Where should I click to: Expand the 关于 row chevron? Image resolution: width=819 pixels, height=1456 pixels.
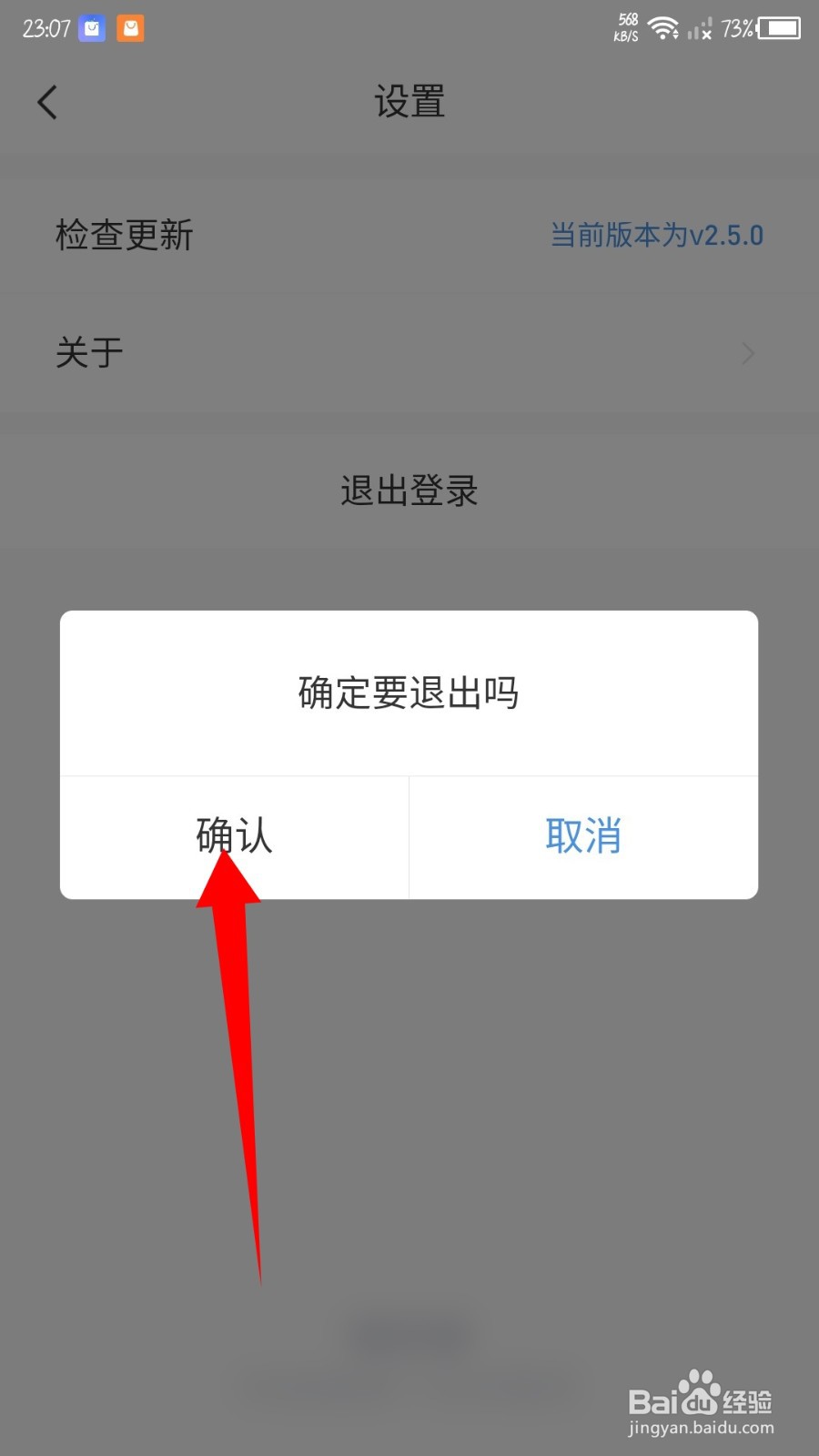pos(748,353)
